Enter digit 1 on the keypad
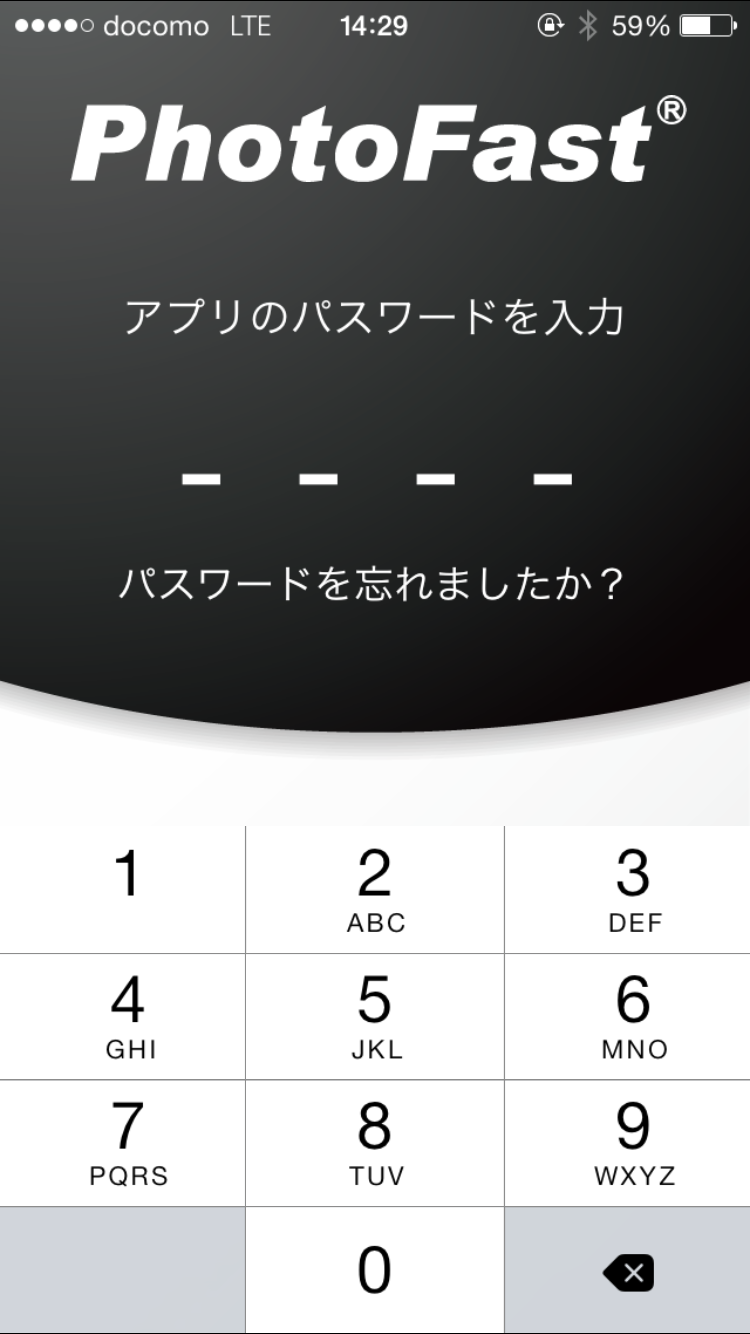750x1334 pixels. click(122, 889)
